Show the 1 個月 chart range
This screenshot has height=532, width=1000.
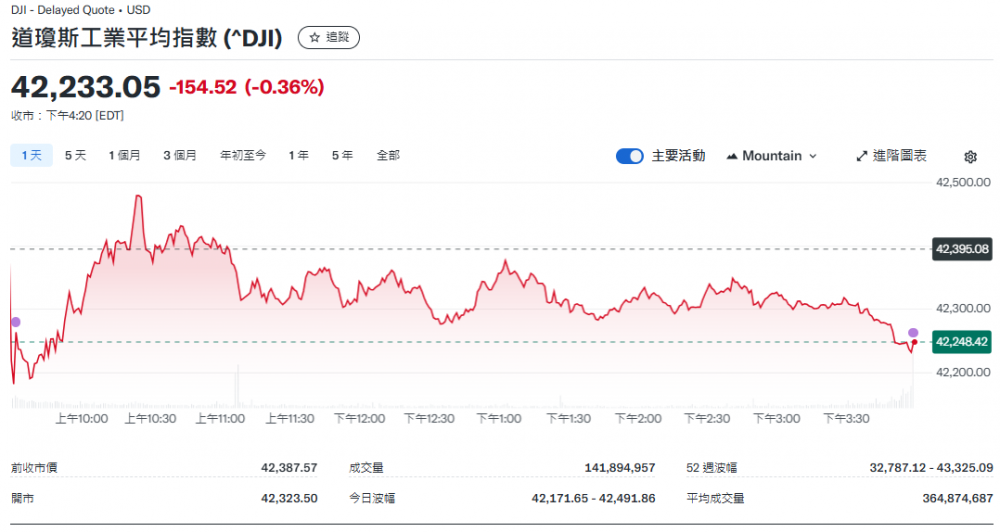[x=125, y=155]
